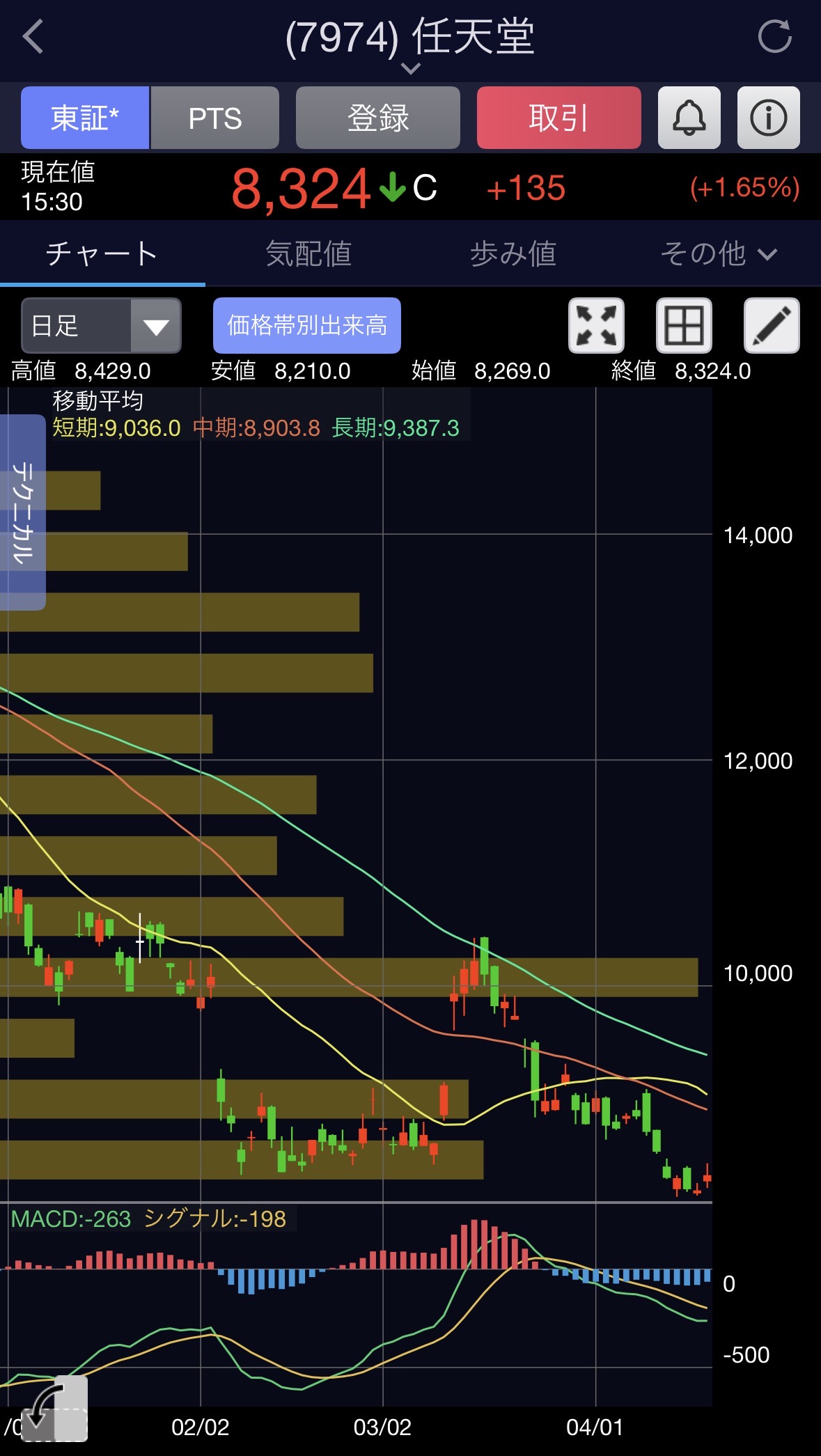This screenshot has width=821, height=1456.
Task: Switch to the PTS market
Action: [215, 118]
